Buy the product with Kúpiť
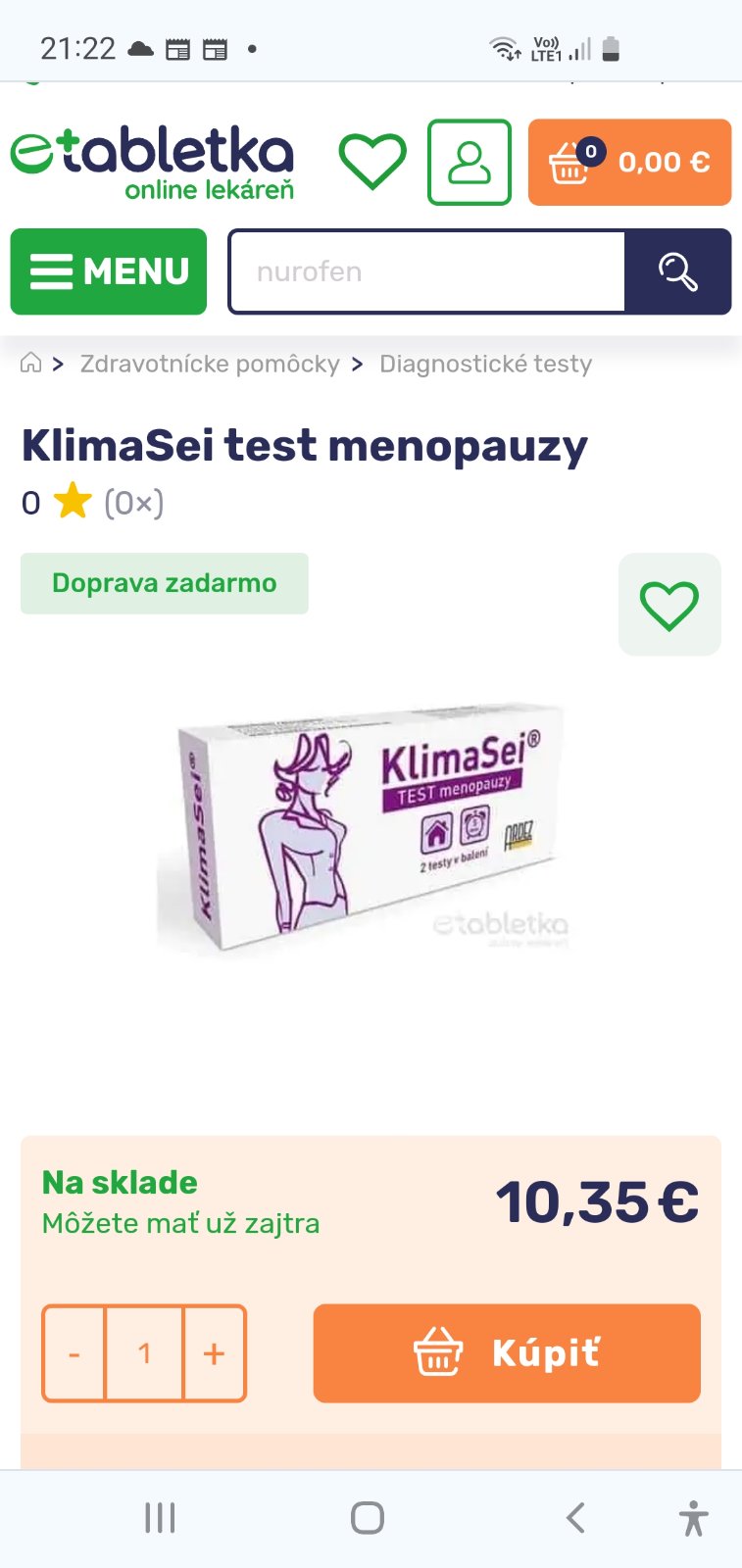 click(x=507, y=1353)
